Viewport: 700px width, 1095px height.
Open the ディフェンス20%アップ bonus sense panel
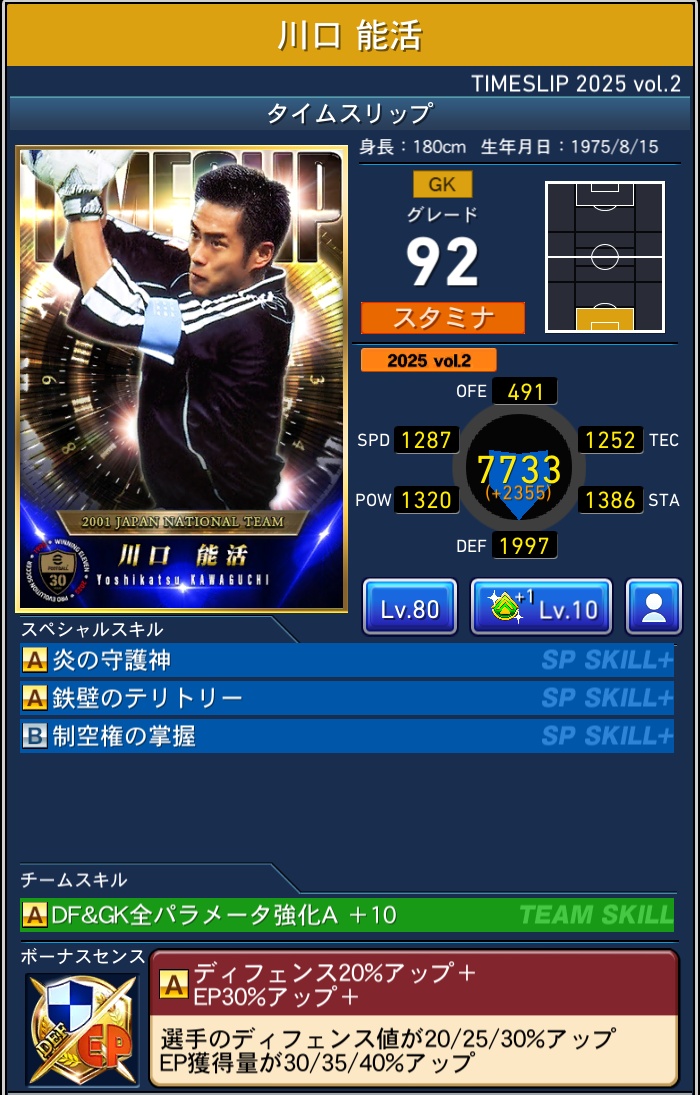(413, 1015)
